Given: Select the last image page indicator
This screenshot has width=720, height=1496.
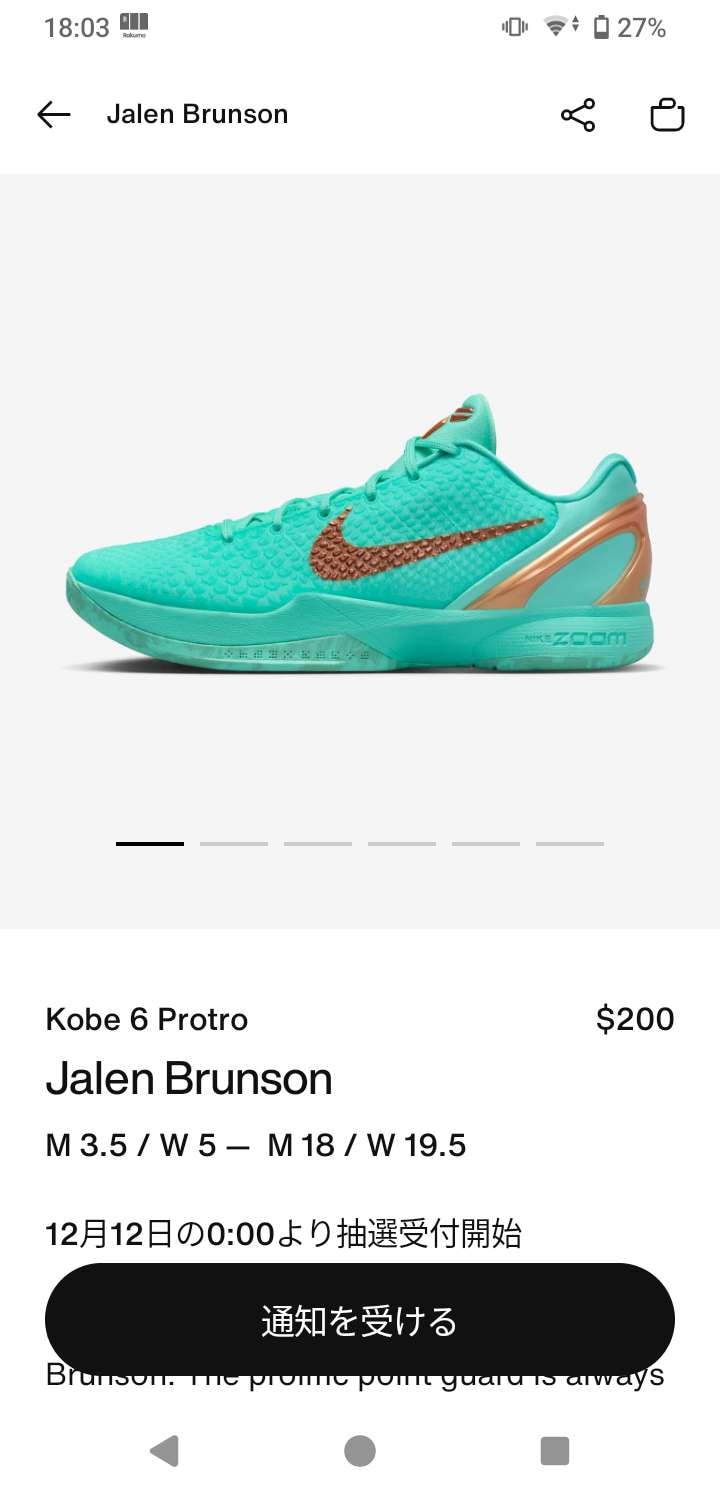Looking at the screenshot, I should [570, 844].
